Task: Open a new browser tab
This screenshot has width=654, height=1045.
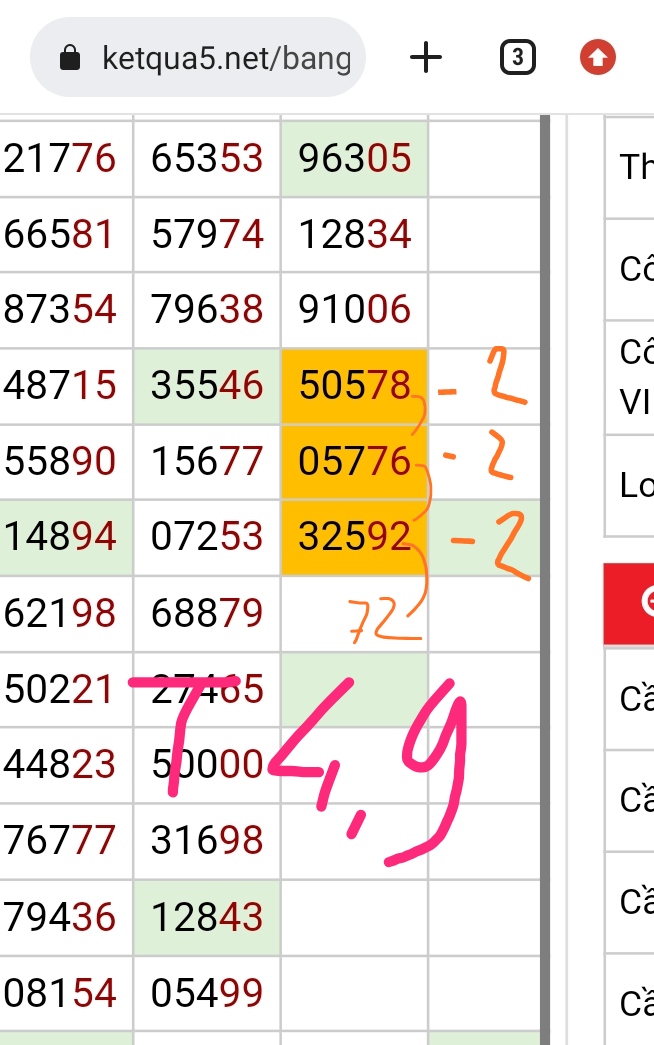Action: (x=426, y=59)
